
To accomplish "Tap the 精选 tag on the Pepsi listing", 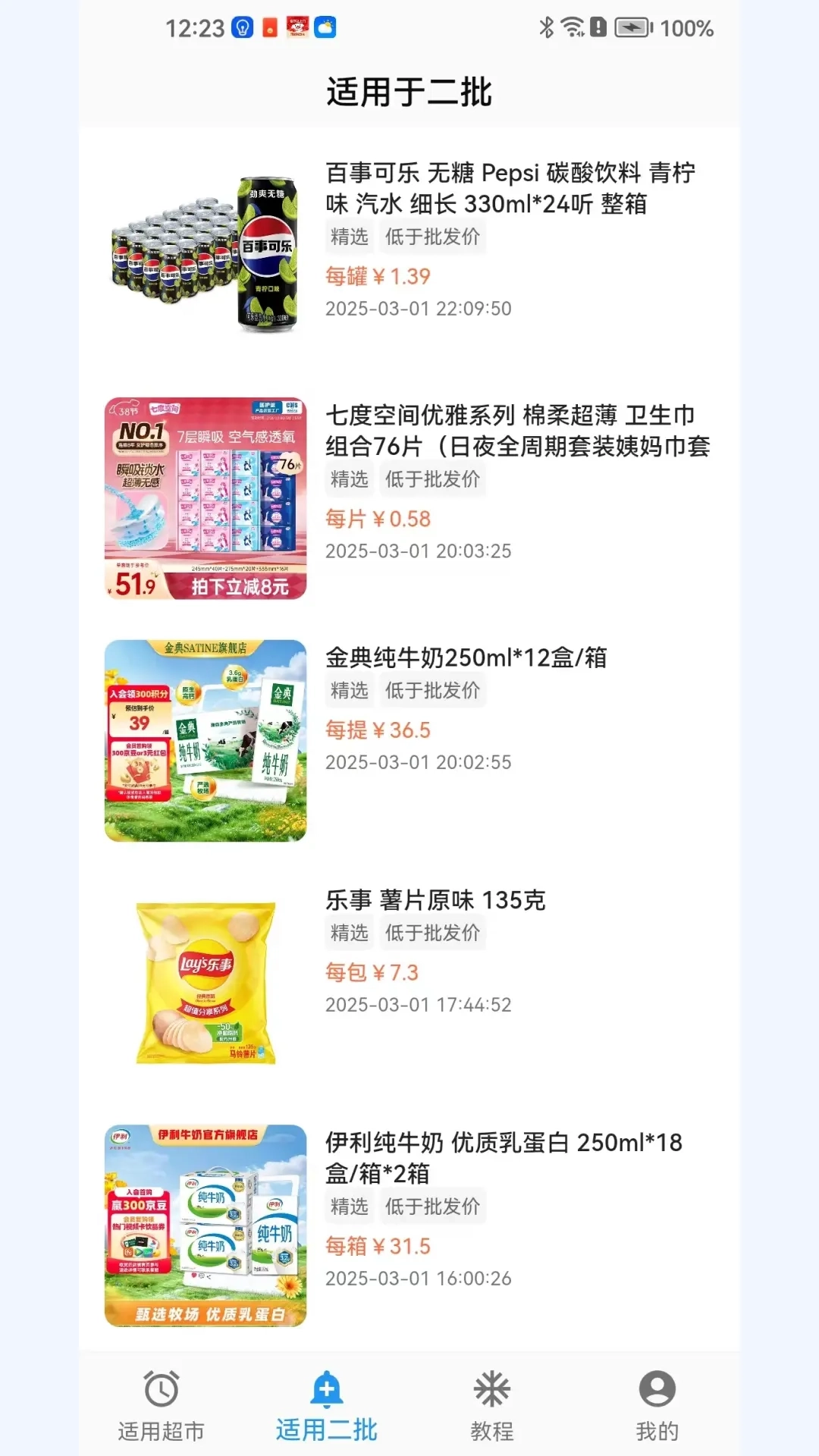I will point(349,236).
